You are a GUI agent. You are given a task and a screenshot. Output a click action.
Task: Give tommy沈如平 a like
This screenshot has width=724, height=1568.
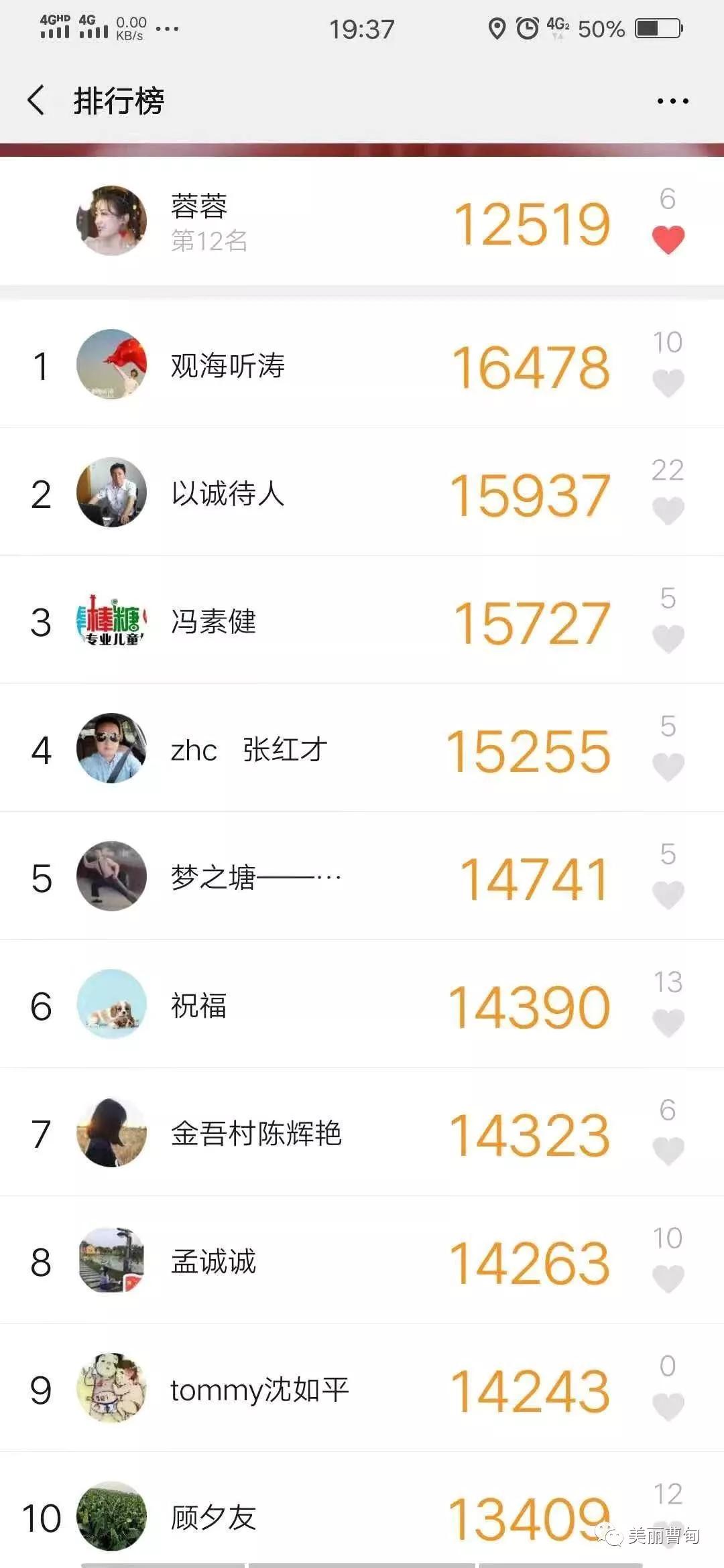[668, 1407]
